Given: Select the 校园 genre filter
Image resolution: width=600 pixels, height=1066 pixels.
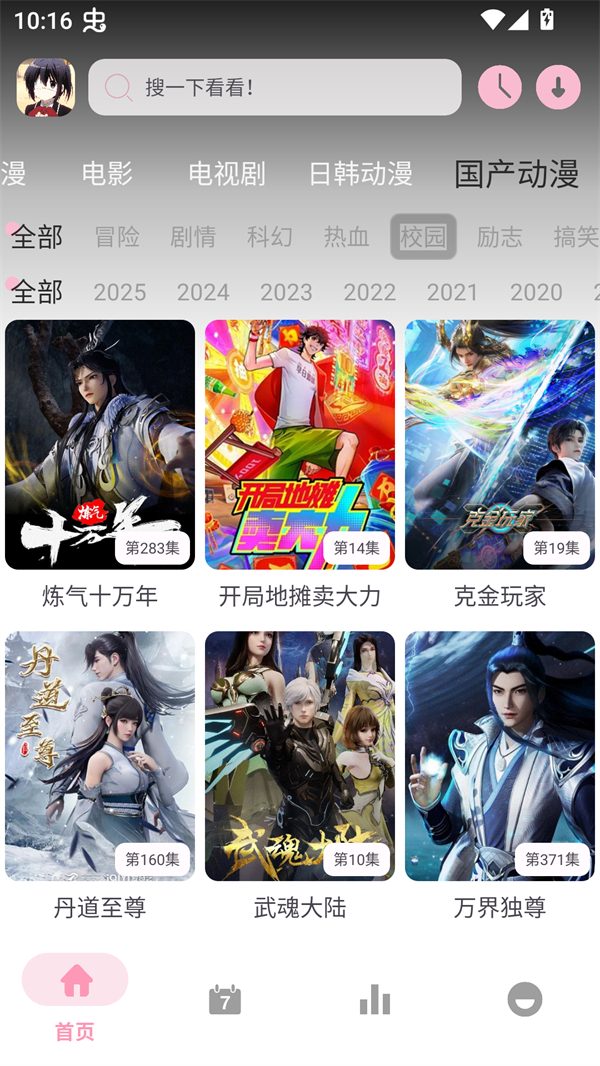Looking at the screenshot, I should point(423,237).
